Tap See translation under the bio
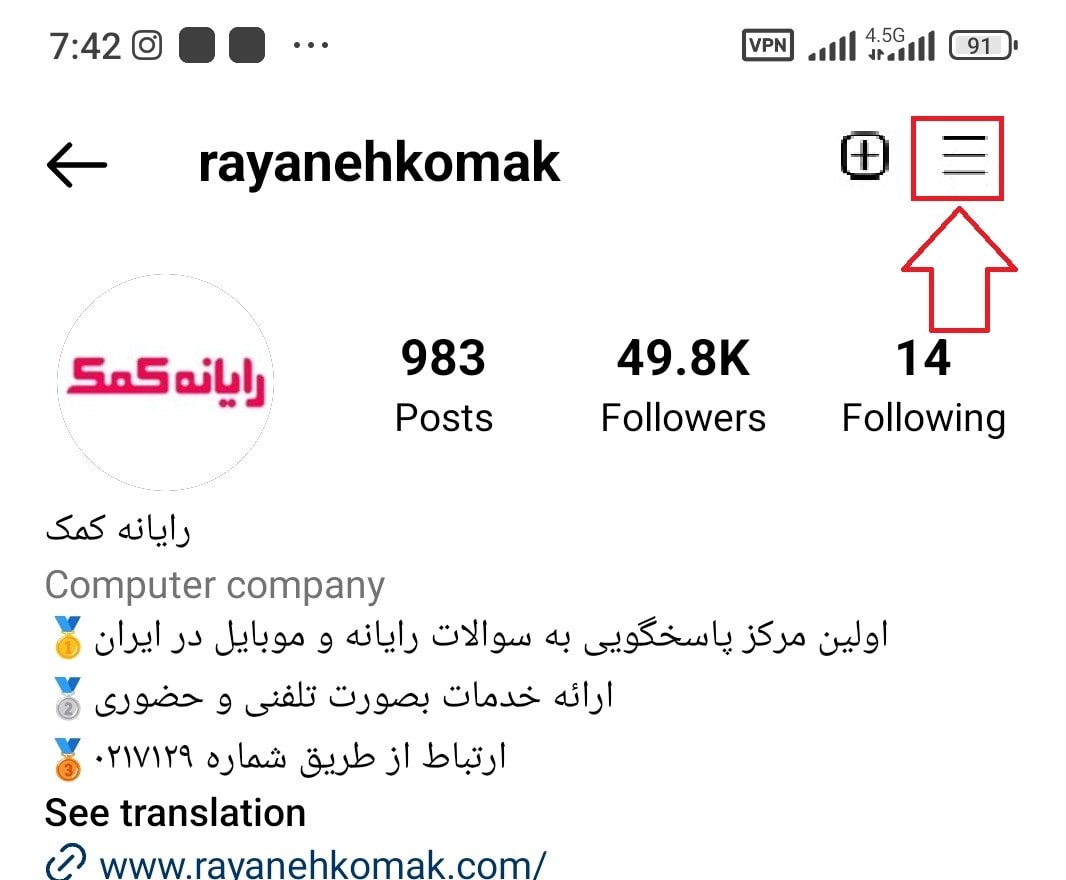The height and width of the screenshot is (880, 1066). coord(175,813)
